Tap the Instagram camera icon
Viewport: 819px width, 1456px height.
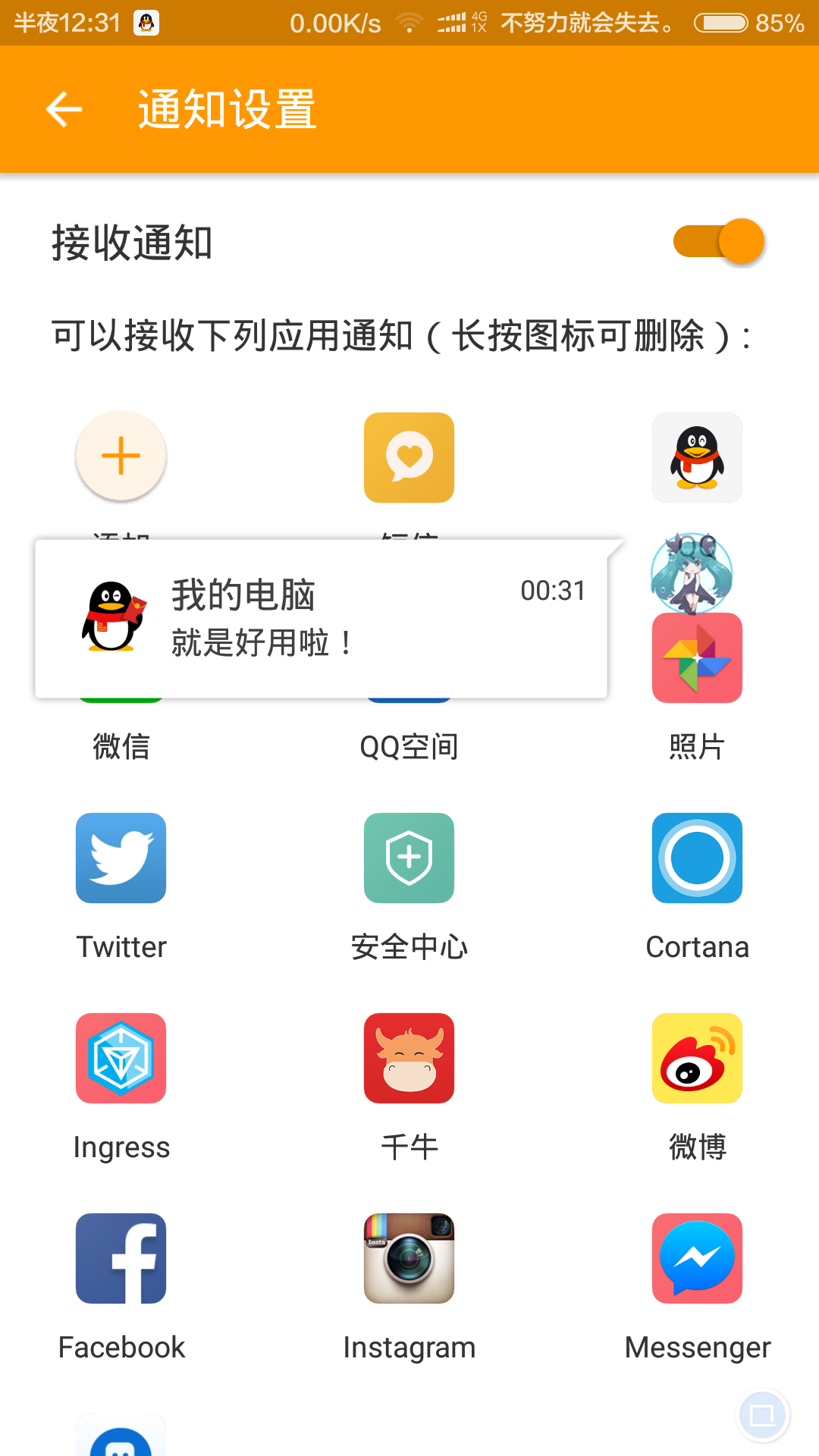point(409,1258)
